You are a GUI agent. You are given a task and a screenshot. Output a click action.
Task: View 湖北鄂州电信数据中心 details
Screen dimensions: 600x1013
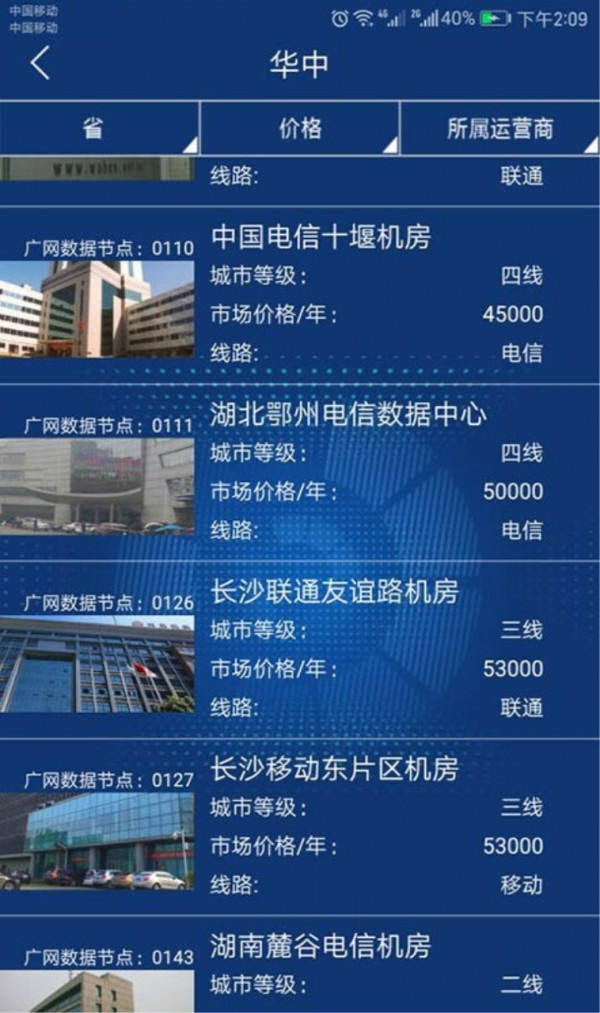click(x=348, y=414)
